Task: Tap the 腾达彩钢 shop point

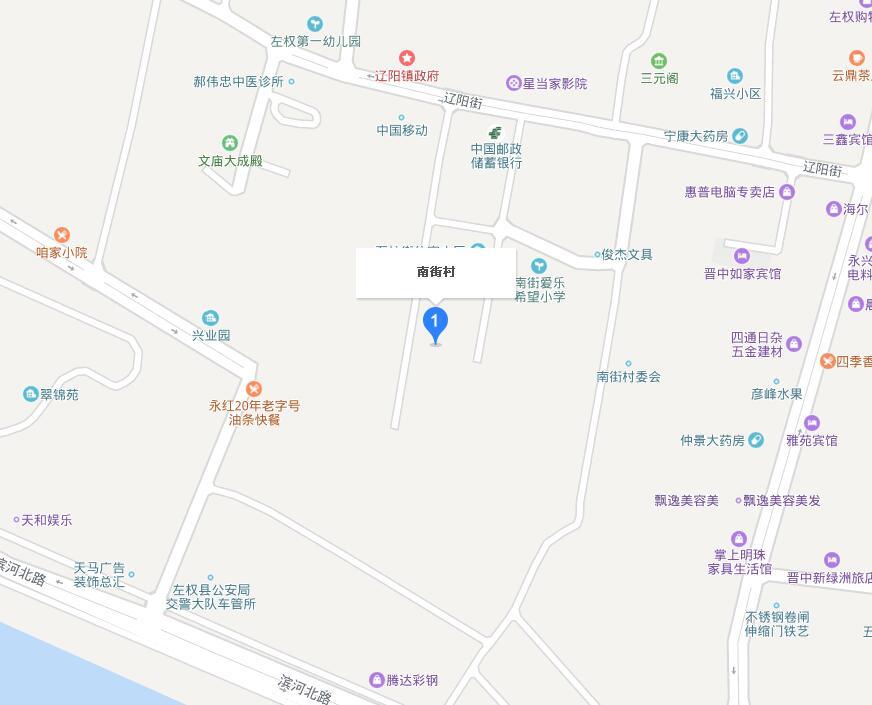Action: [377, 680]
